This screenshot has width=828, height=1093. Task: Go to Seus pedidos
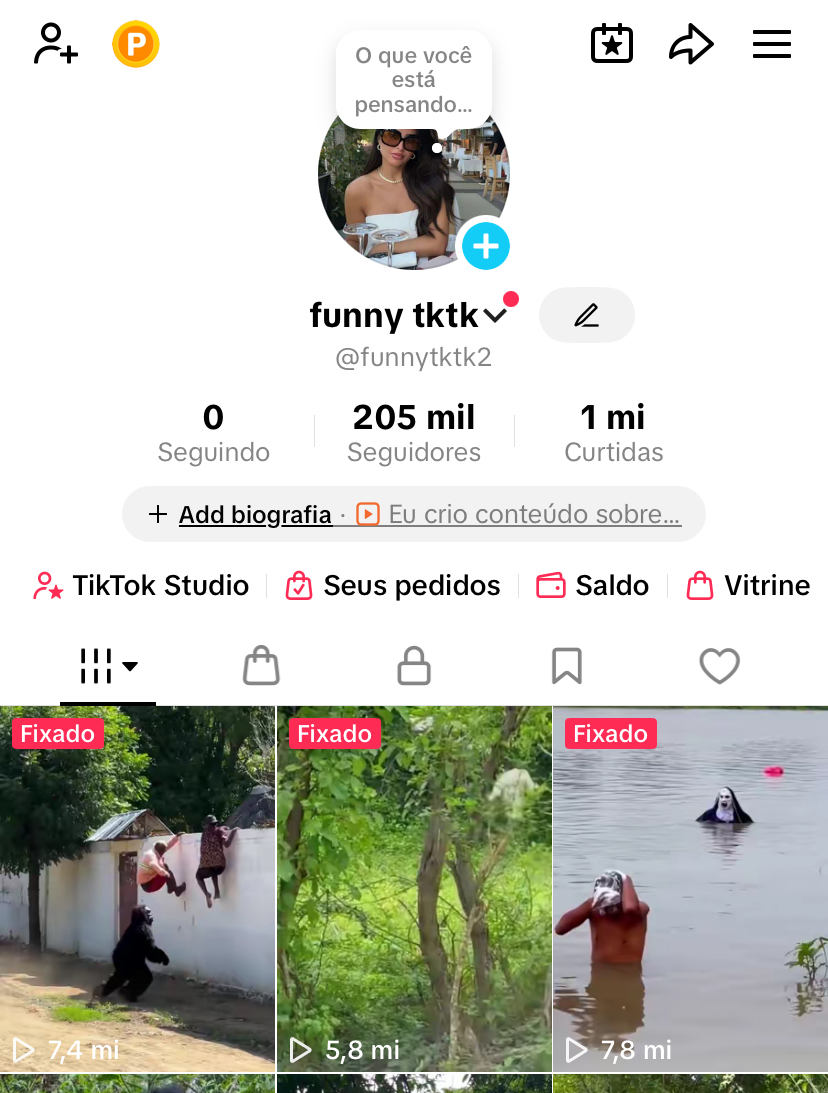coord(393,586)
